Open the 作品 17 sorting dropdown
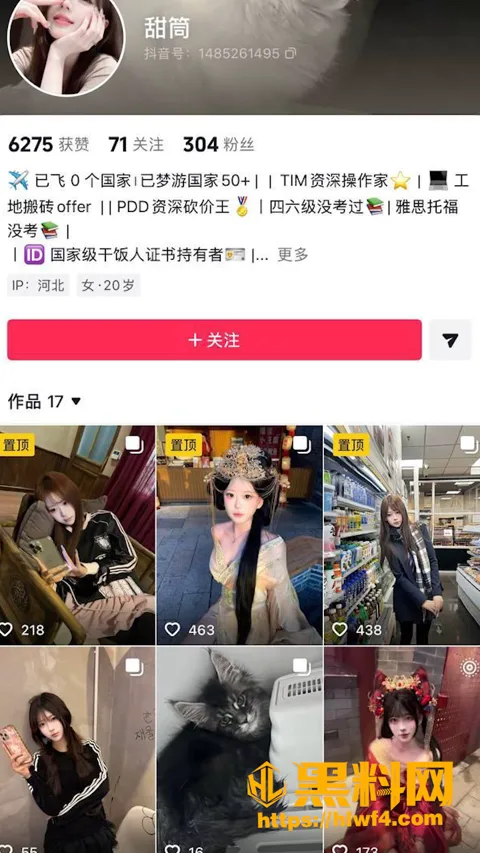 [44, 402]
